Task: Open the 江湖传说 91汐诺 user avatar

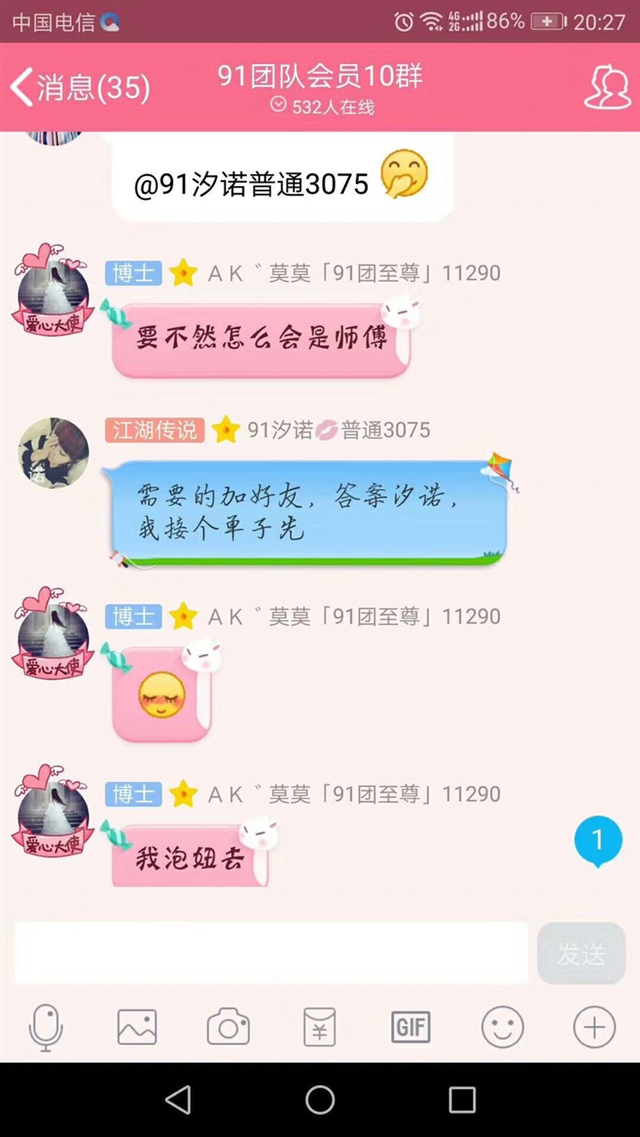Action: 54,453
